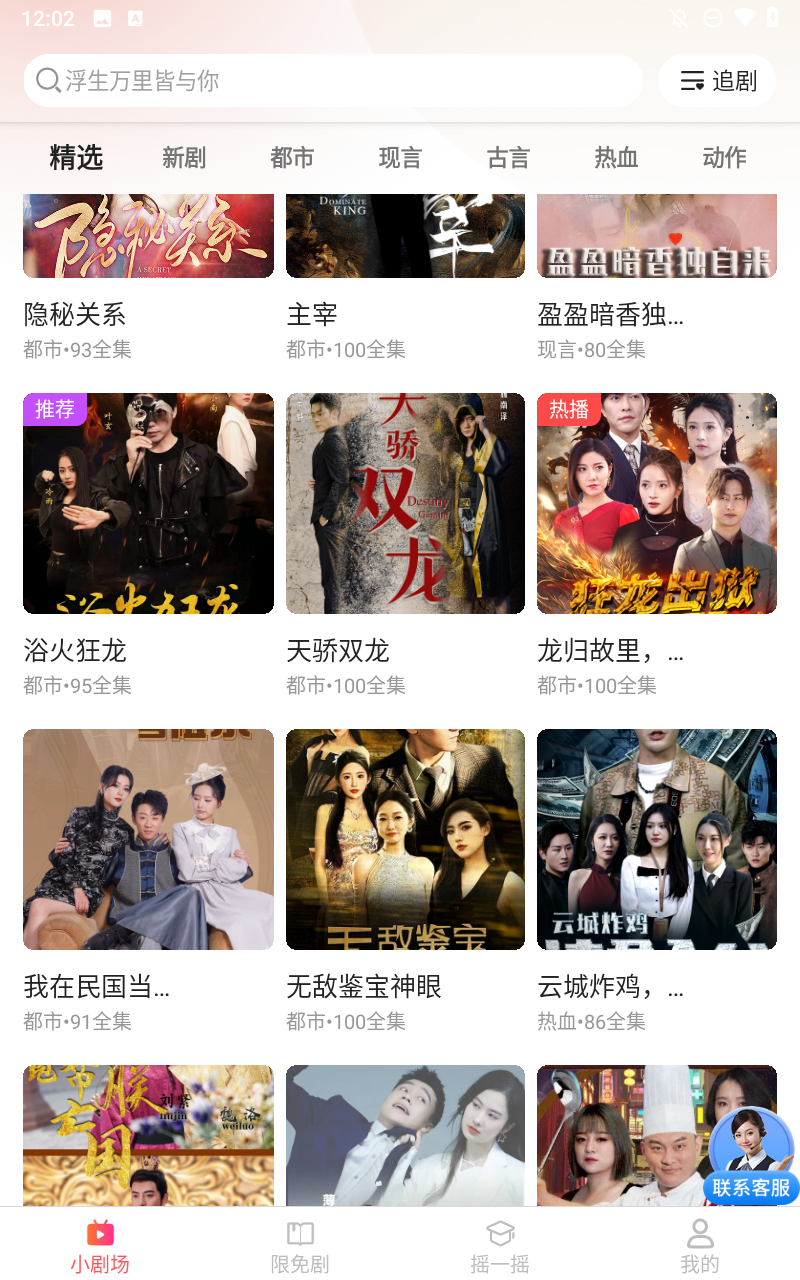800x1280 pixels.
Task: Go to the 摇一摇 bottom tab
Action: [500, 1246]
